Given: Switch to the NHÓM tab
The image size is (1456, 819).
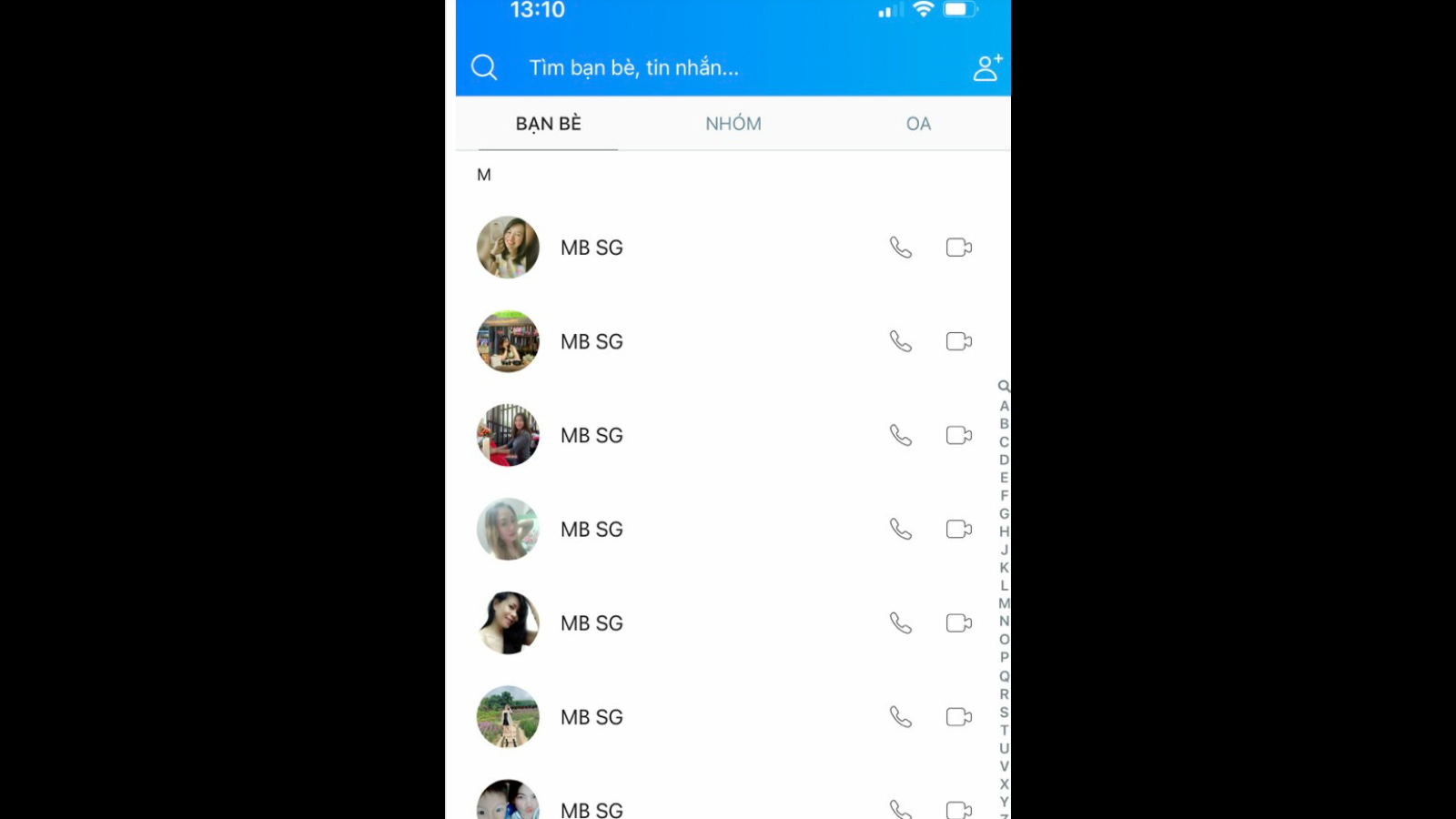Looking at the screenshot, I should (x=733, y=124).
